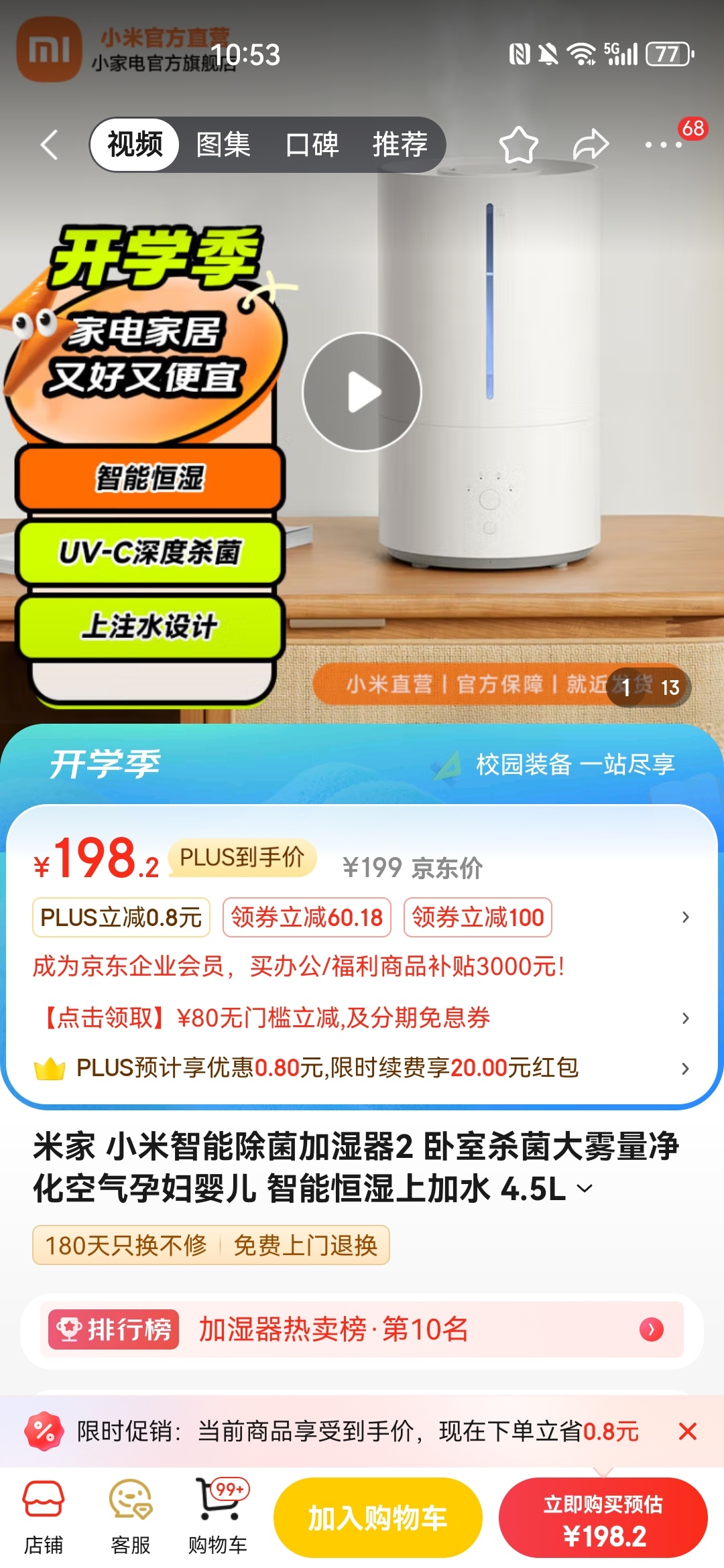Screen dimensions: 724x1568
Task: Claim the ¥80无门槛立减 coupon
Action: 268,1018
